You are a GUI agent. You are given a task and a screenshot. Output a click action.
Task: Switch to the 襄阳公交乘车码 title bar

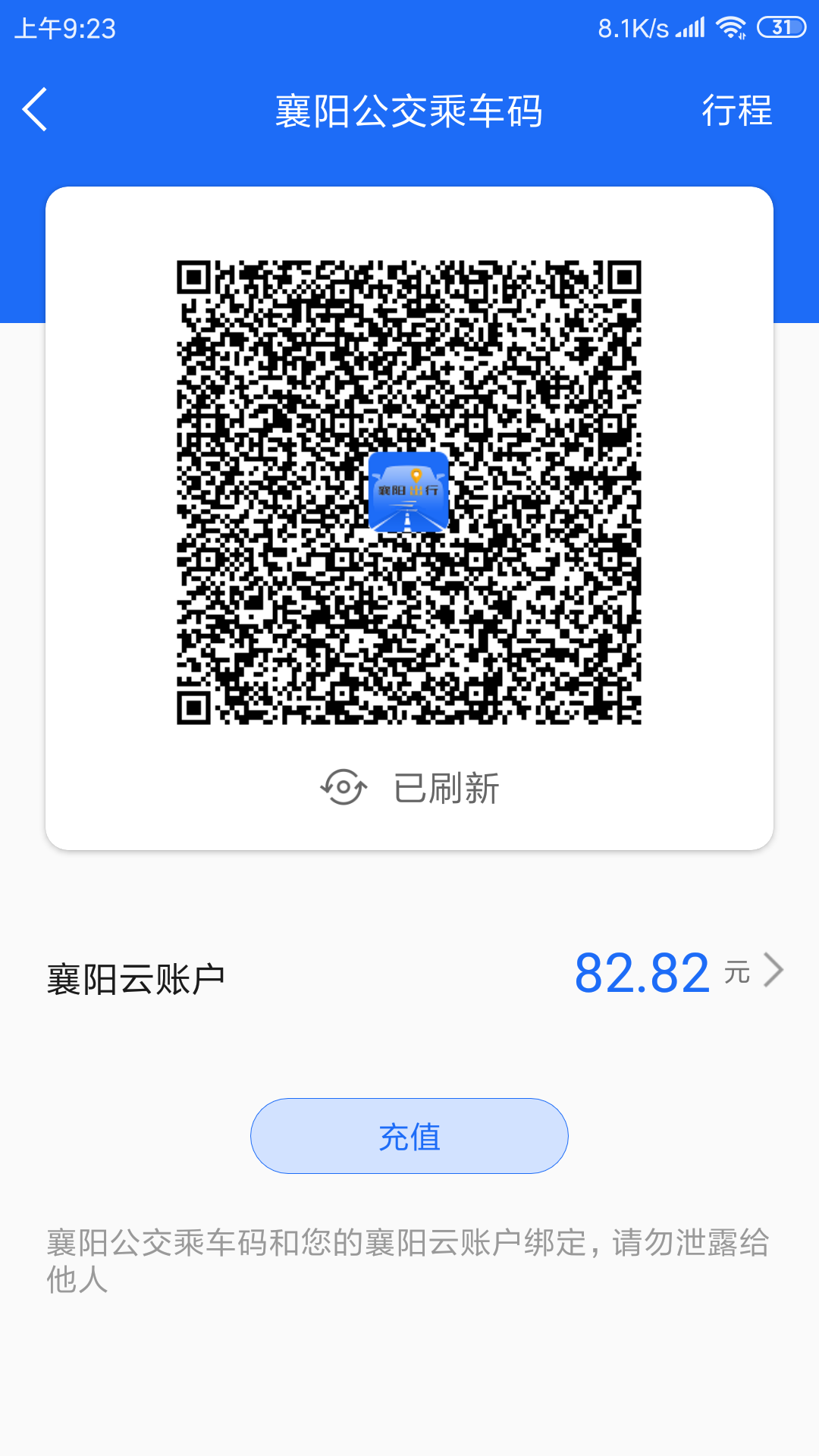tap(409, 111)
